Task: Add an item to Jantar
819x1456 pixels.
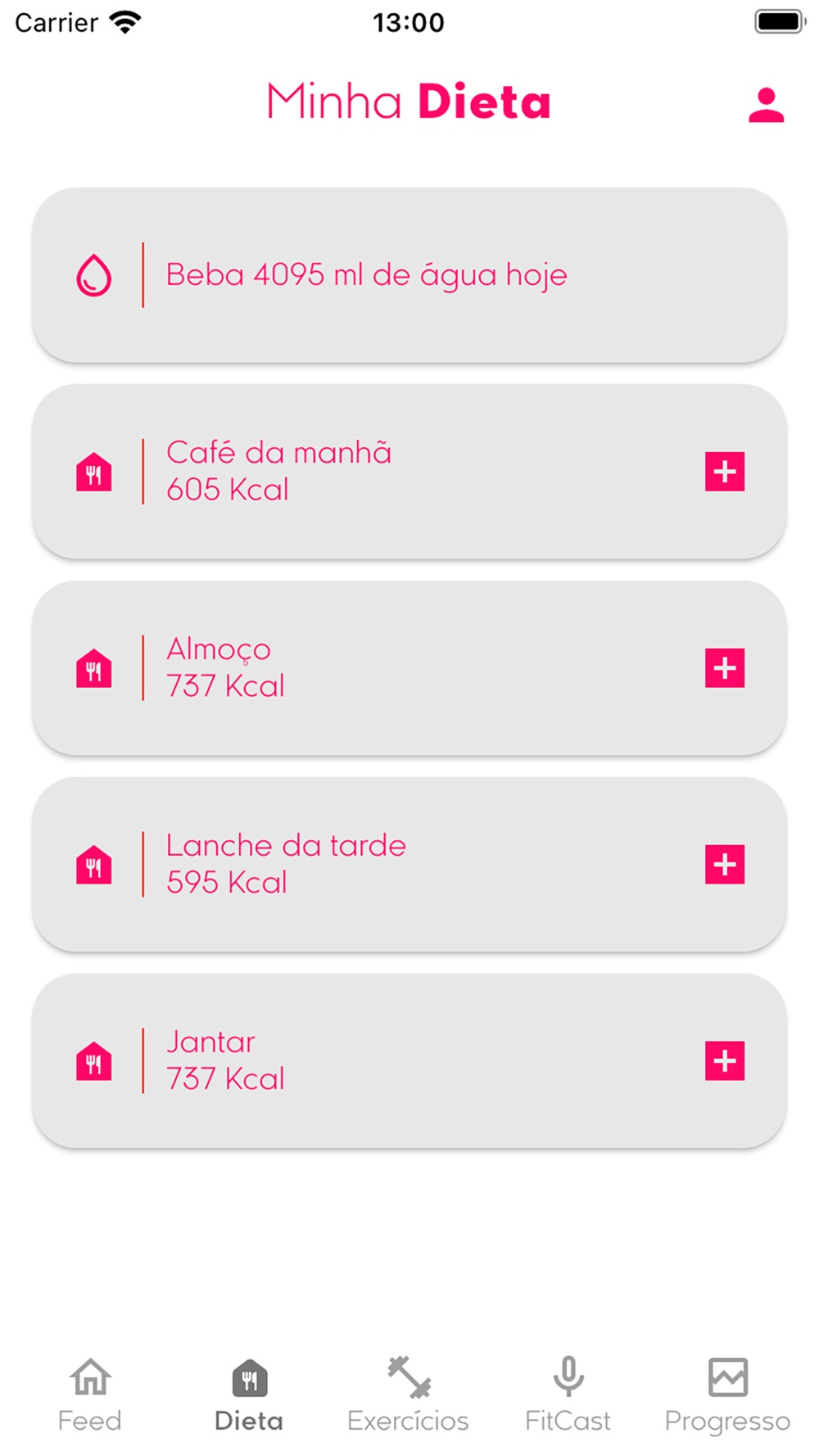Action: (x=724, y=1061)
